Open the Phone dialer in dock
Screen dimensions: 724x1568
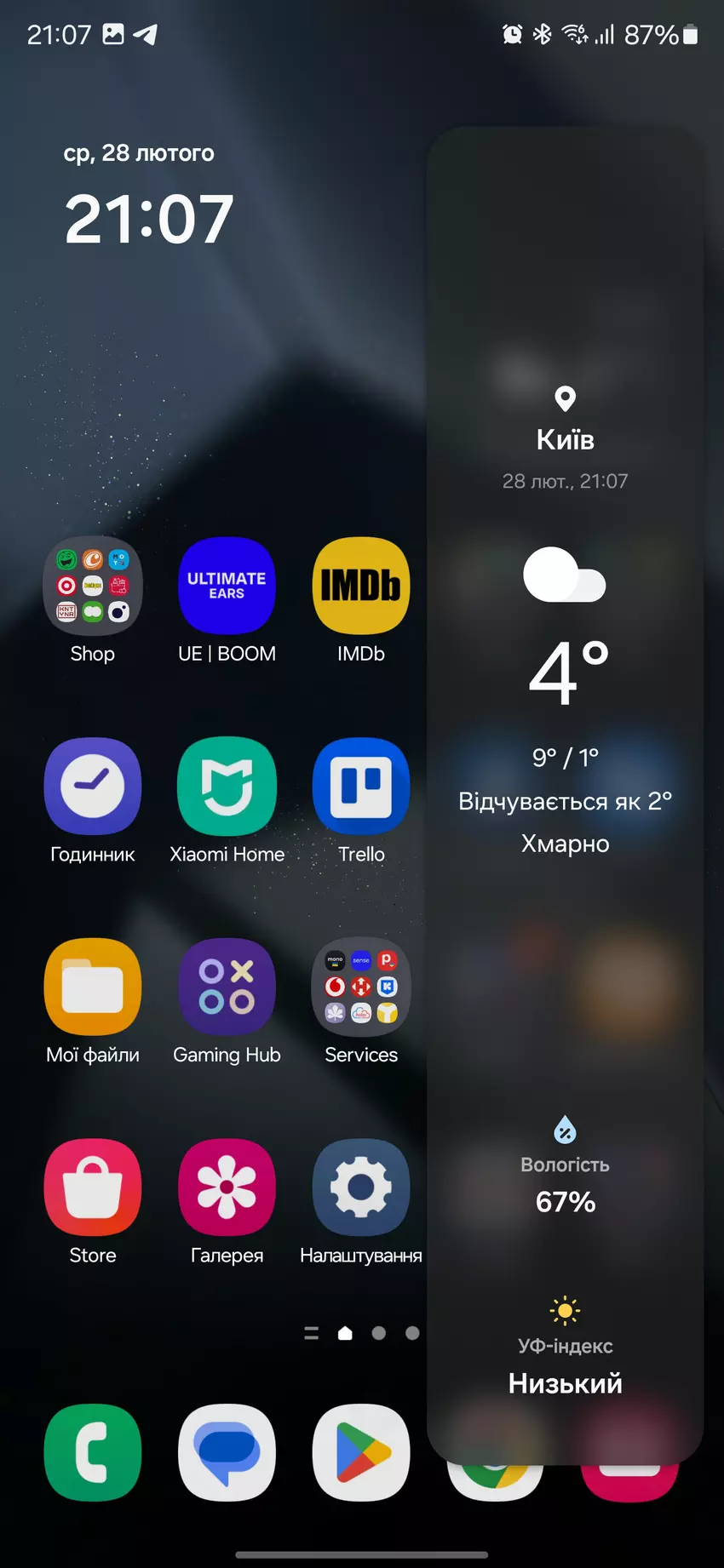pyautogui.click(x=93, y=1452)
